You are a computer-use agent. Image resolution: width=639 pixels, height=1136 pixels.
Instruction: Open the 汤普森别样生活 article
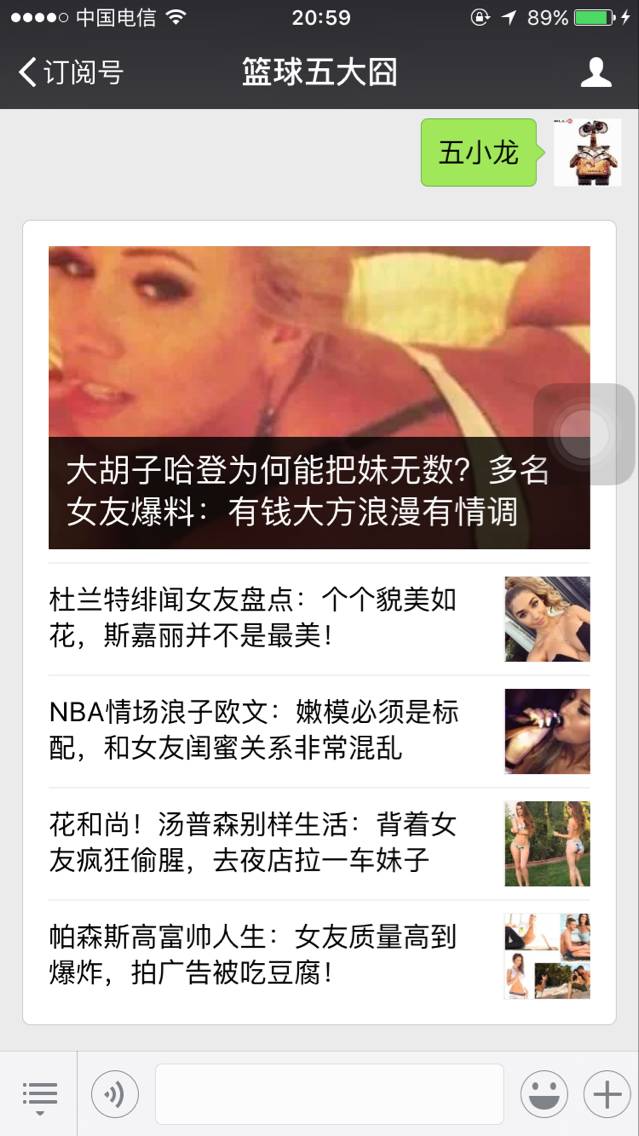[x=318, y=842]
